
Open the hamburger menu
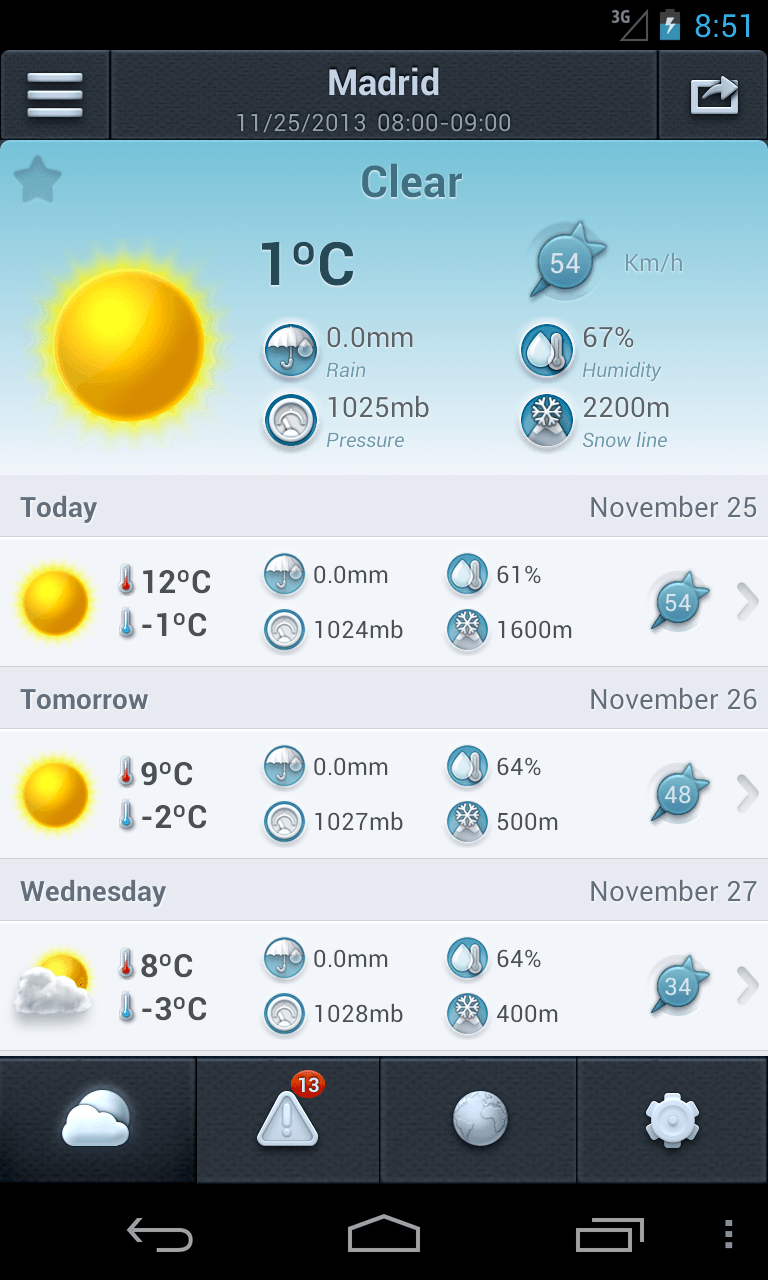pos(55,96)
